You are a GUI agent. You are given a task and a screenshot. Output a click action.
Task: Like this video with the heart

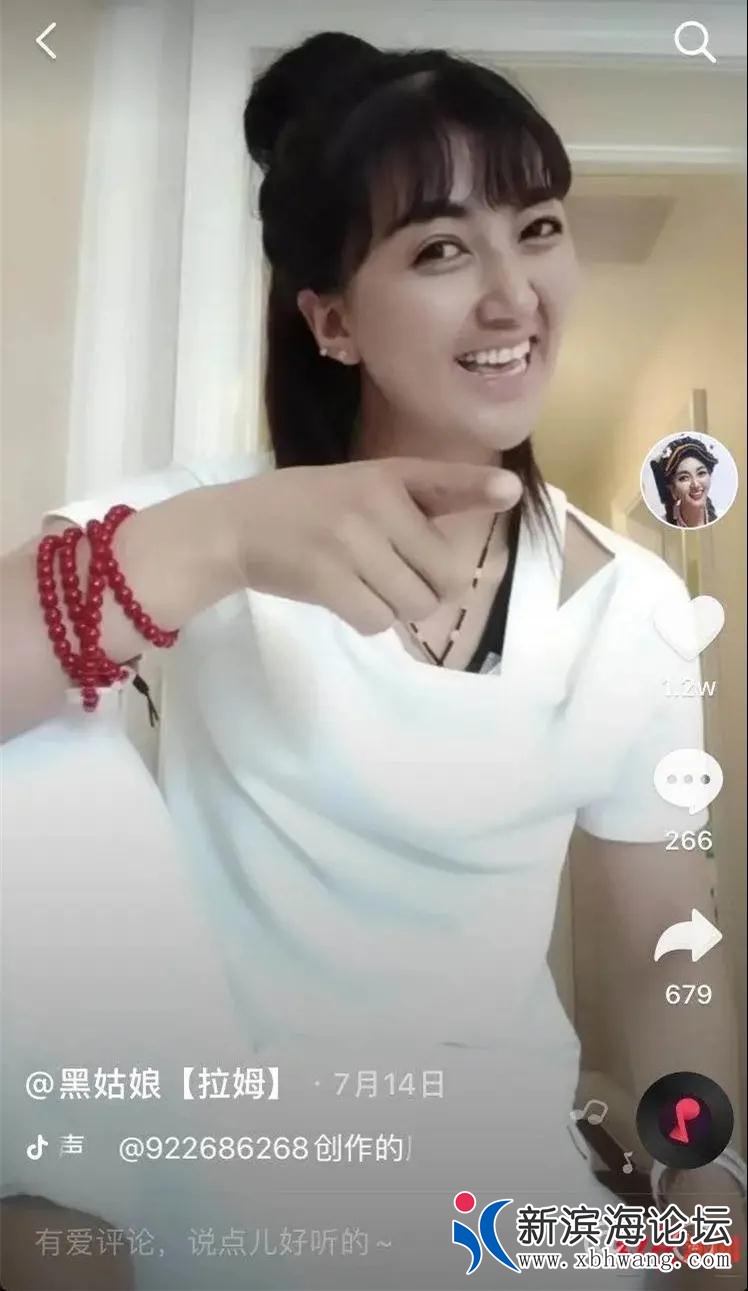click(x=689, y=628)
